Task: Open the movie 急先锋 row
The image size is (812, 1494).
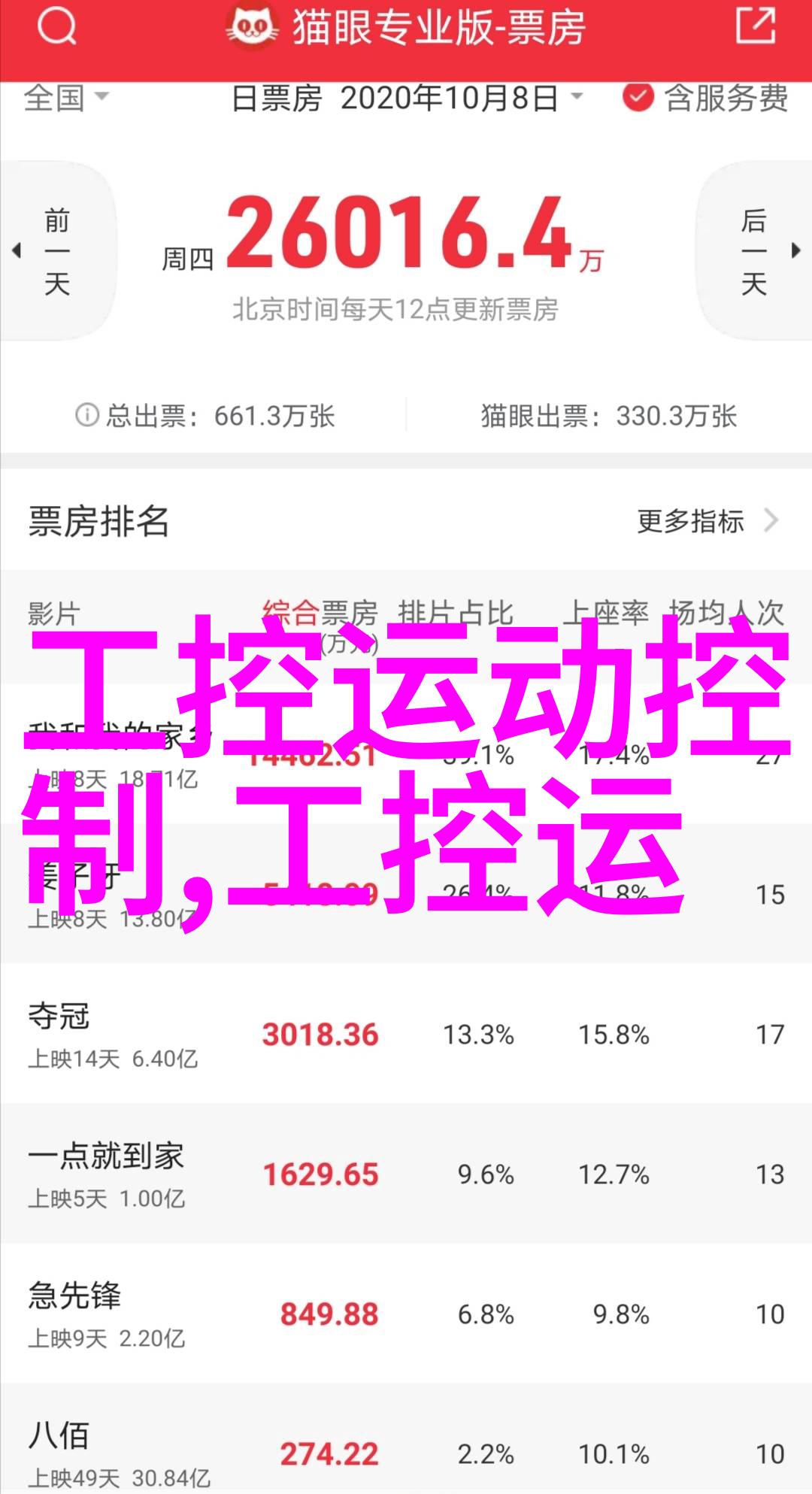Action: click(x=406, y=1314)
